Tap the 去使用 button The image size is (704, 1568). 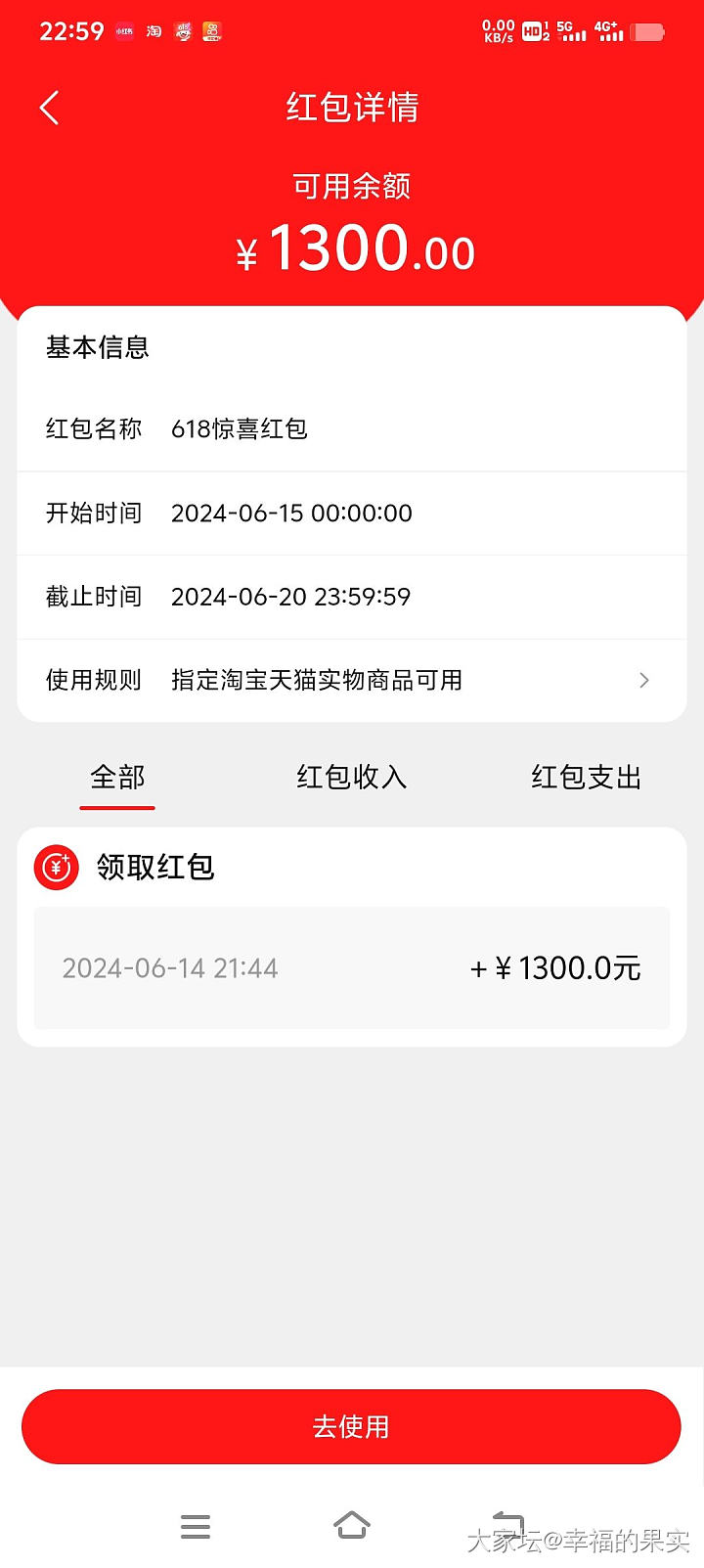(351, 1427)
